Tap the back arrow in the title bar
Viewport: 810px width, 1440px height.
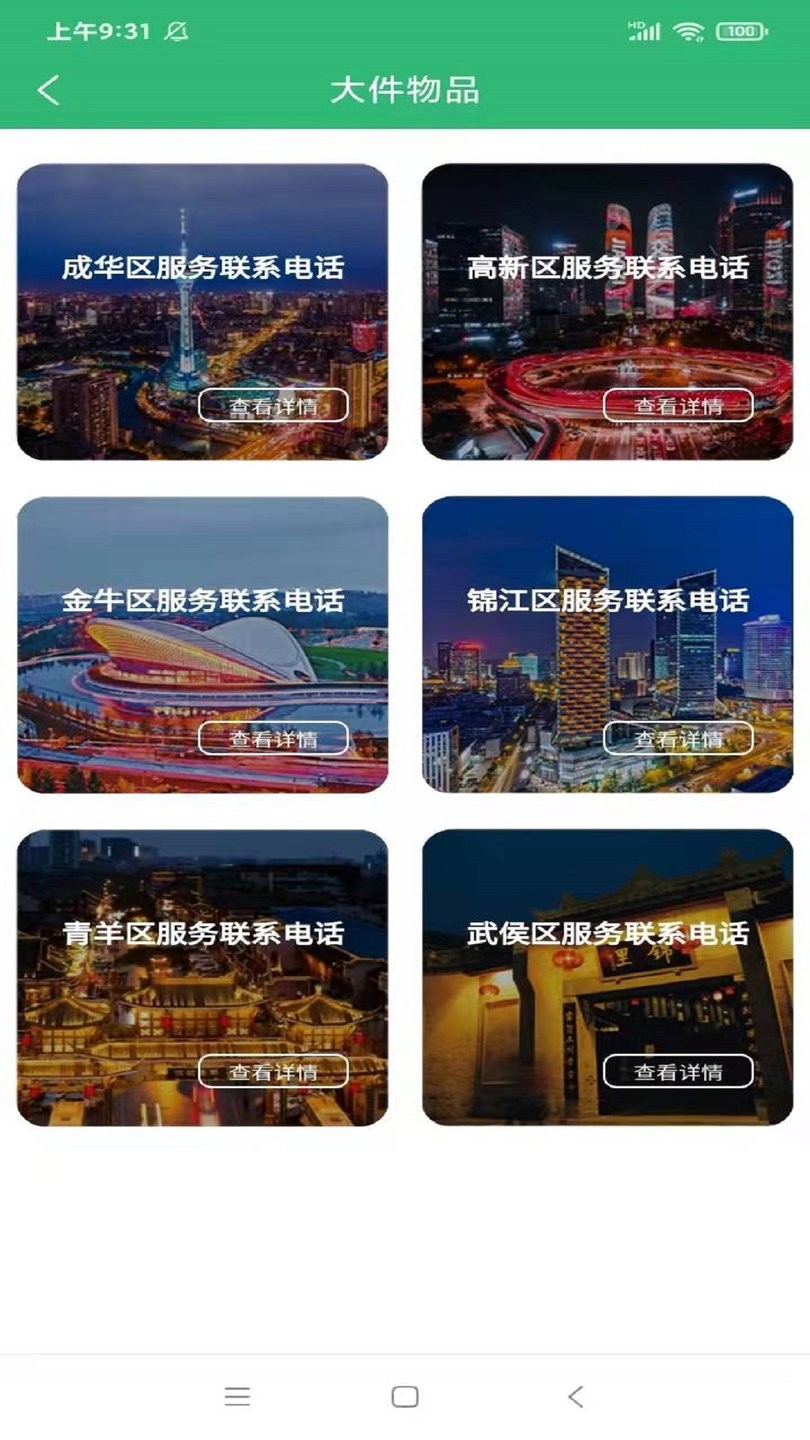coord(45,89)
